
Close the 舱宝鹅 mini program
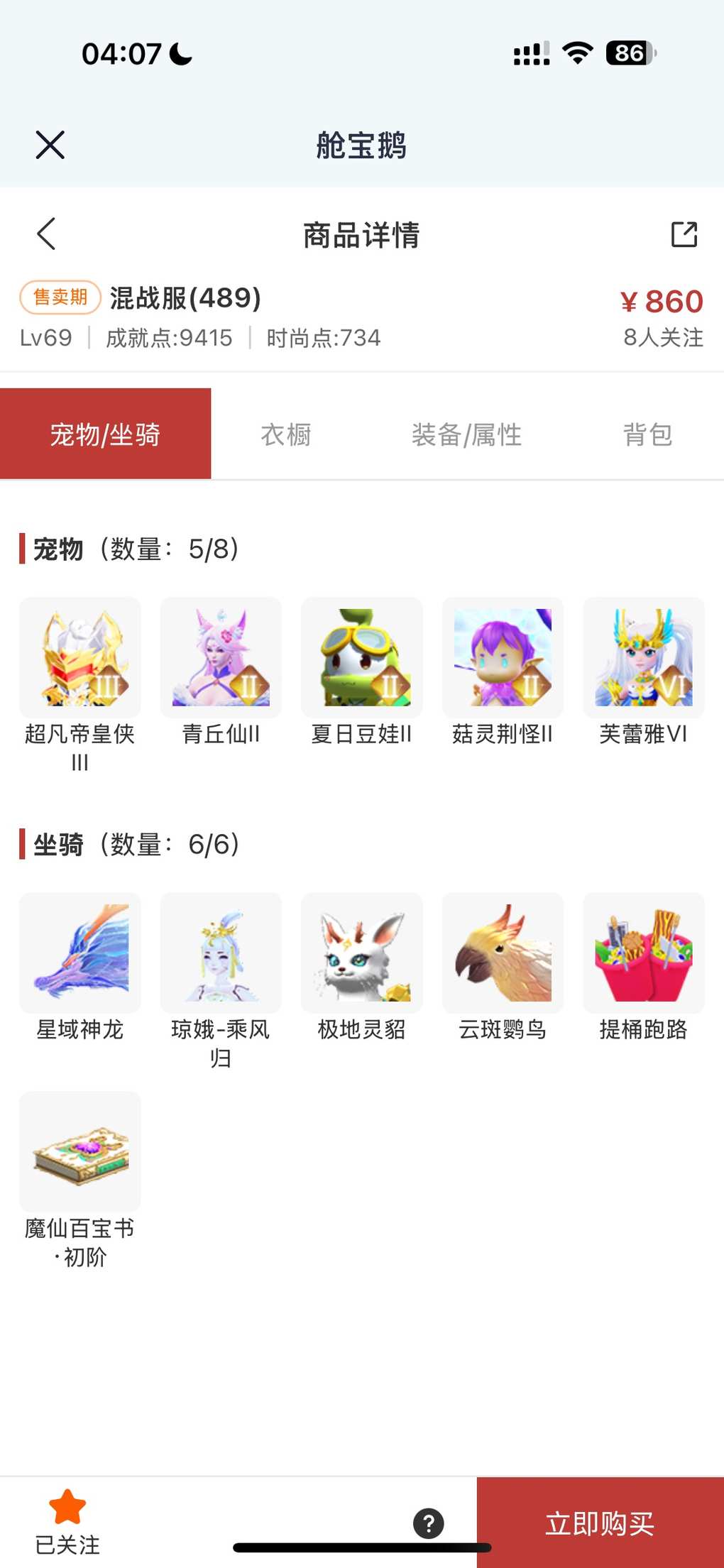(x=50, y=145)
